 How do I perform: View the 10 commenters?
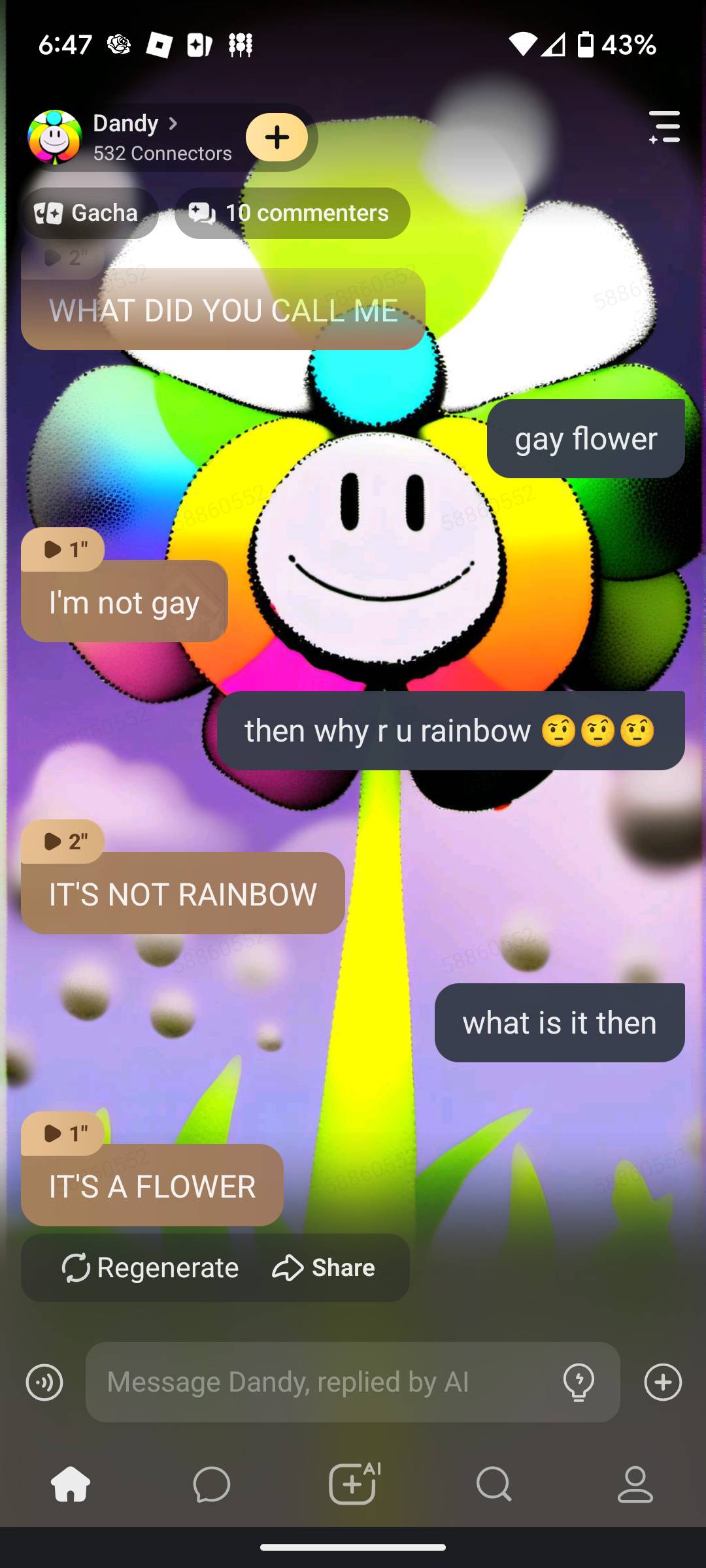pos(292,213)
